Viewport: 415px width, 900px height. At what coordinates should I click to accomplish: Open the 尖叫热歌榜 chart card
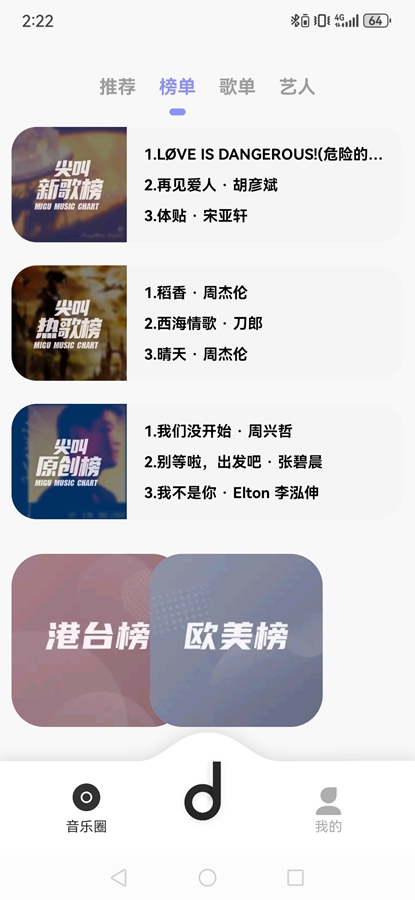click(x=207, y=323)
